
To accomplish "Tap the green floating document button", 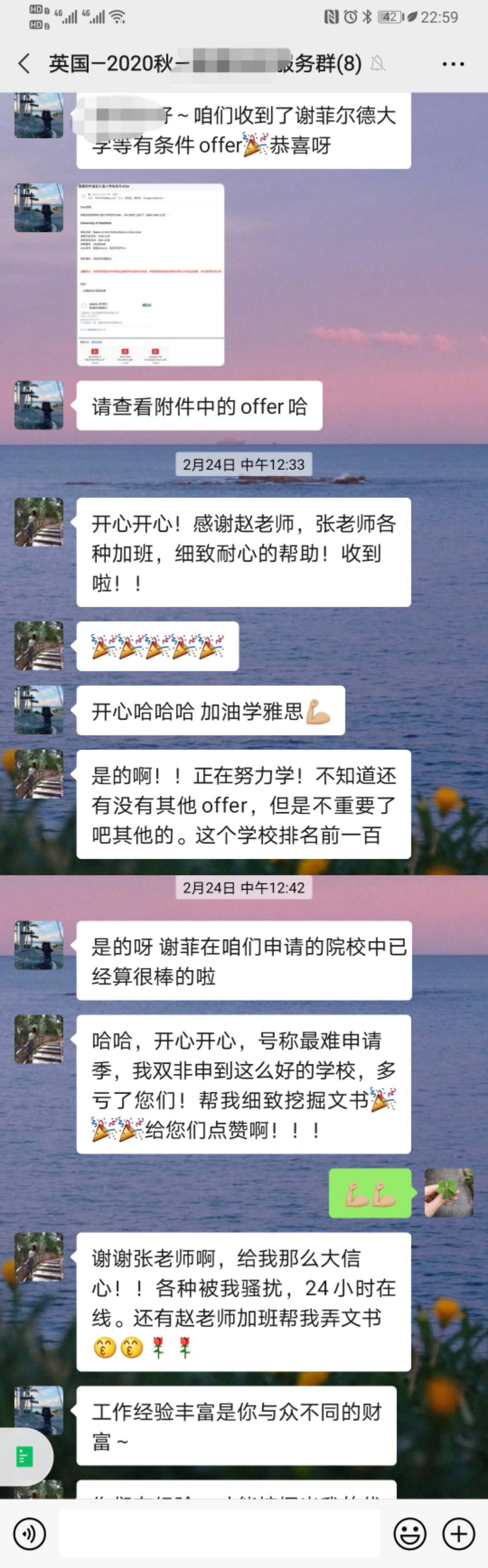I will coord(24,1456).
